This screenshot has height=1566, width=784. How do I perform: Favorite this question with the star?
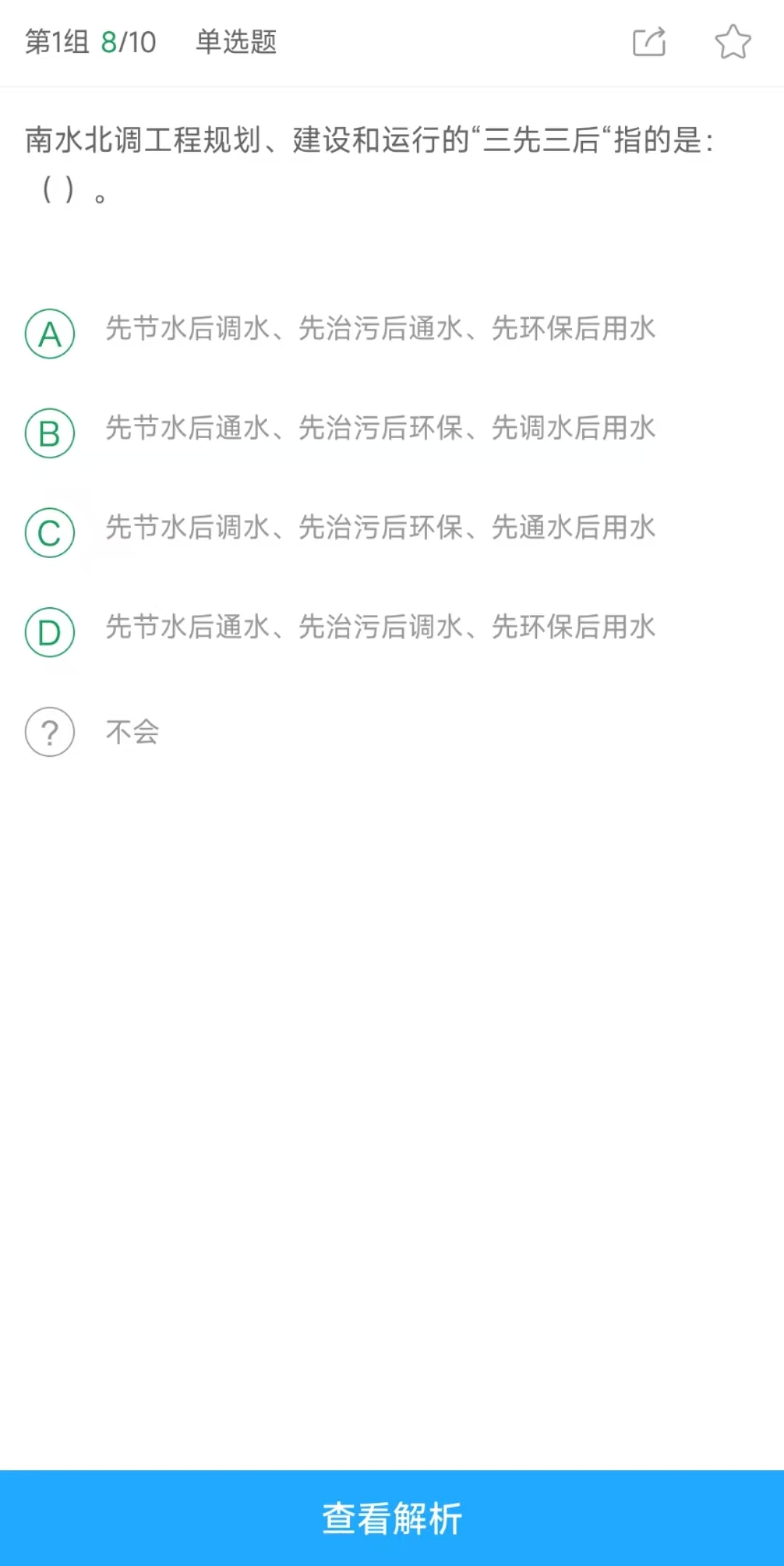tap(732, 42)
